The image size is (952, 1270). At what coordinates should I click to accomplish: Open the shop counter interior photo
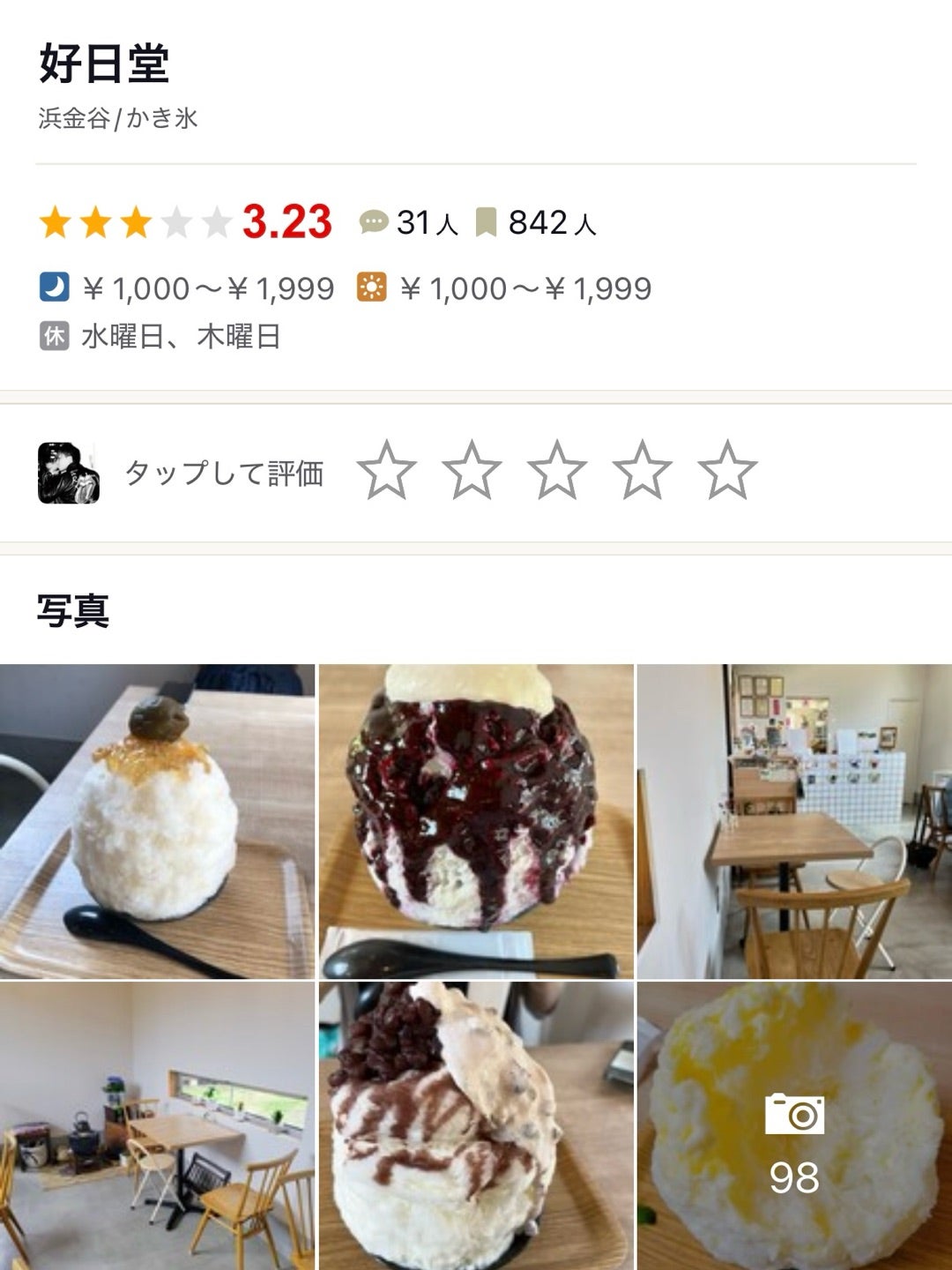click(x=794, y=821)
